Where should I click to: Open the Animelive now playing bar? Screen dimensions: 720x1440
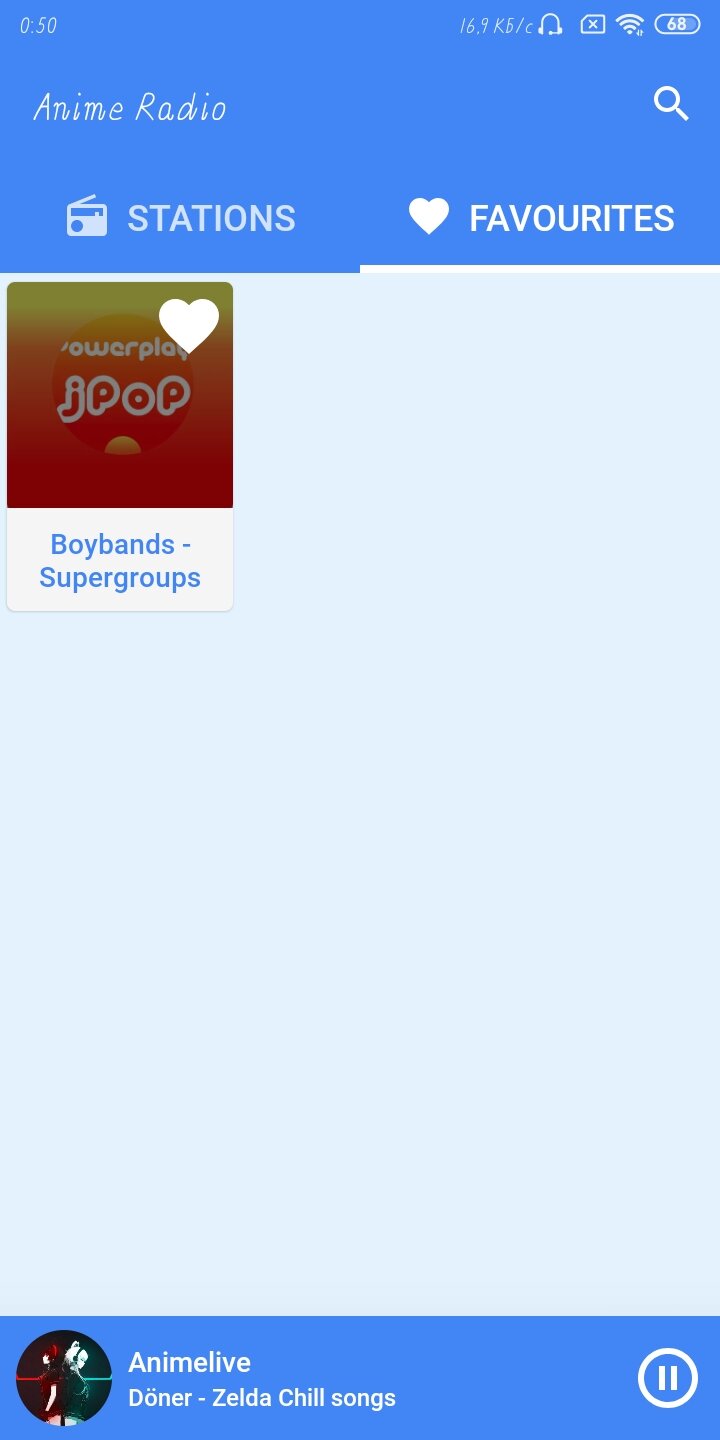click(x=300, y=1378)
